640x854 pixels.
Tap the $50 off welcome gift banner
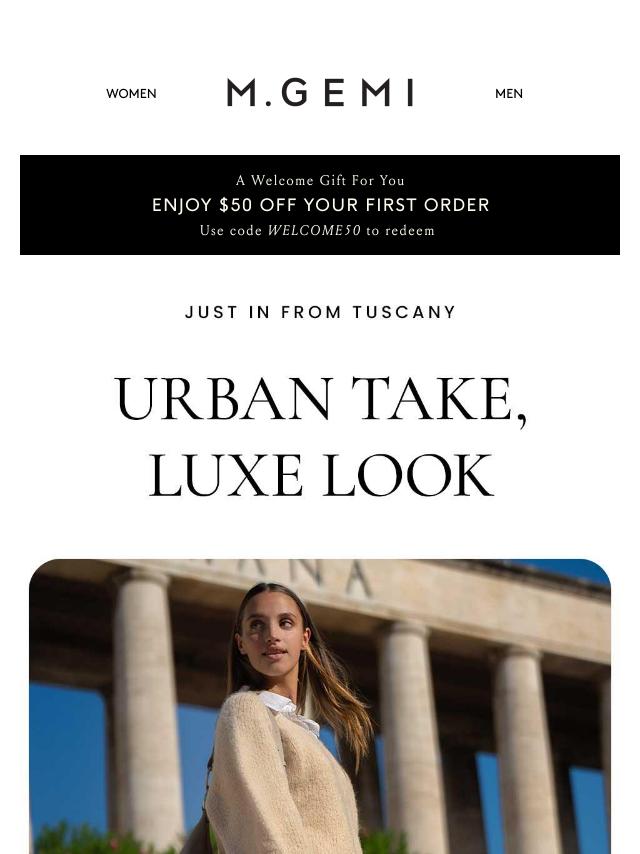point(320,205)
